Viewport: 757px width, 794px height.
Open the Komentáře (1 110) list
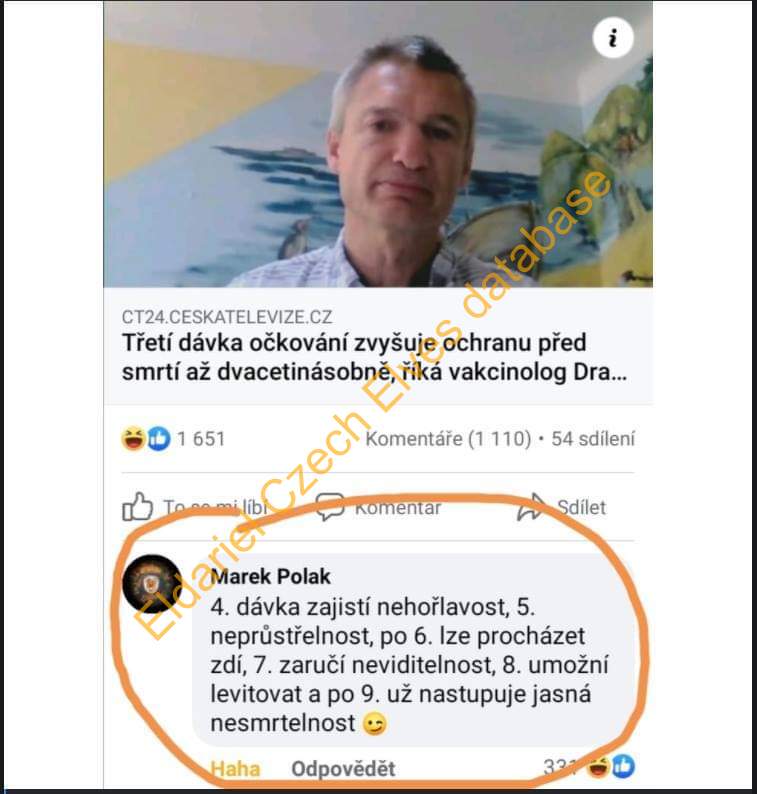coord(448,439)
